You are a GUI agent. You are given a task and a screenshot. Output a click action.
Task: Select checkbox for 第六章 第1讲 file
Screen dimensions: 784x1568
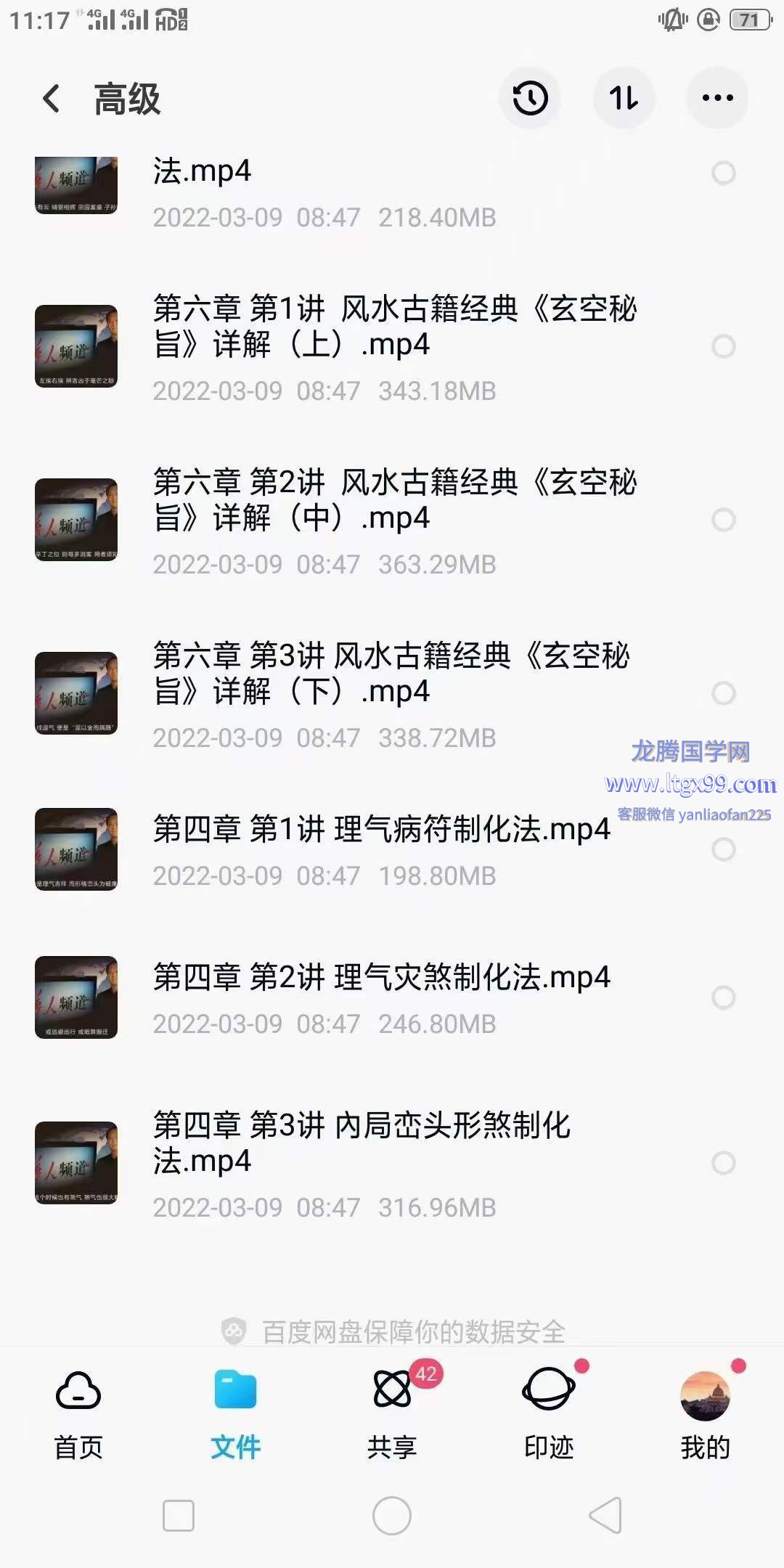(723, 346)
